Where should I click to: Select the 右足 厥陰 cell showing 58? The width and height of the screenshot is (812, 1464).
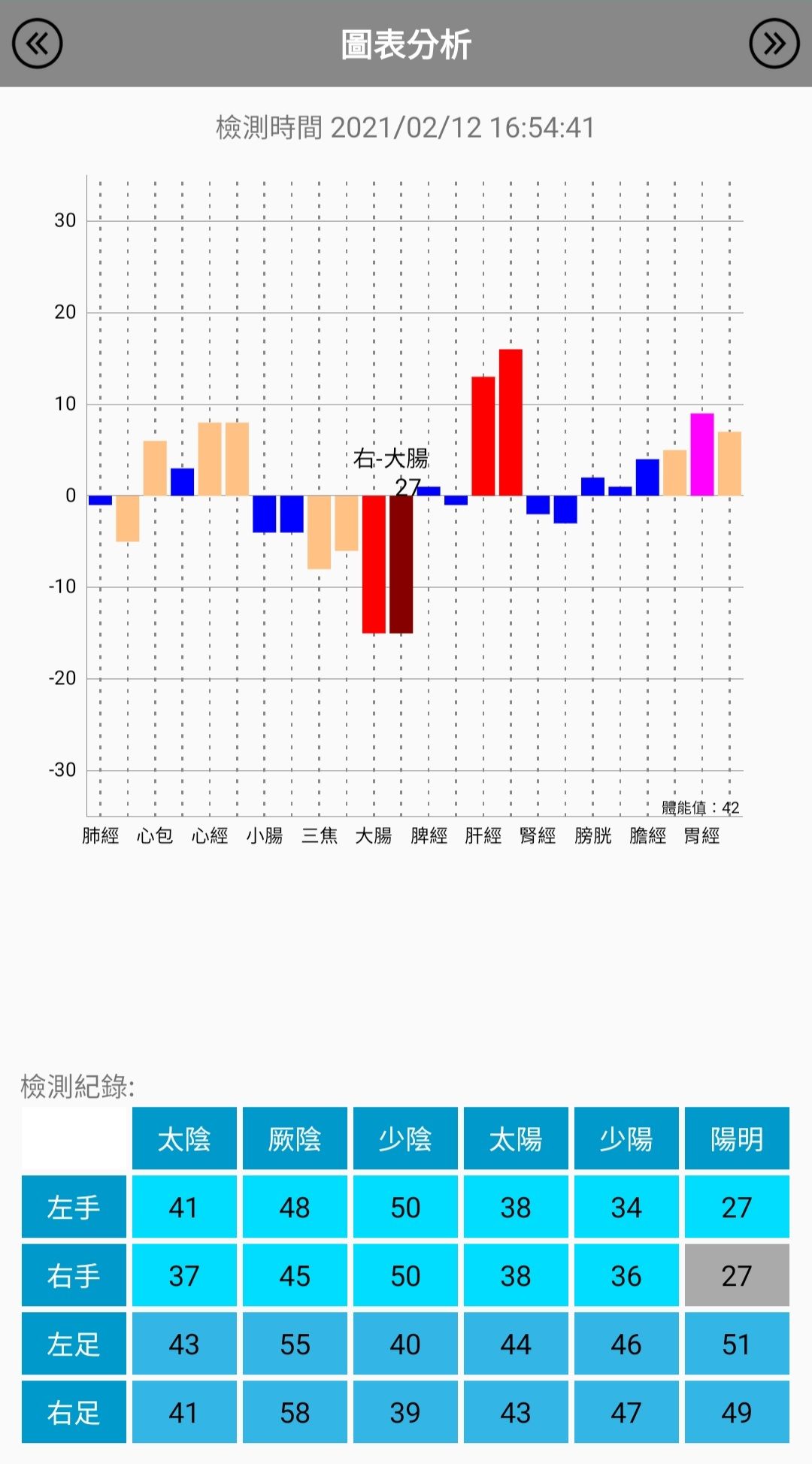[x=295, y=1412]
